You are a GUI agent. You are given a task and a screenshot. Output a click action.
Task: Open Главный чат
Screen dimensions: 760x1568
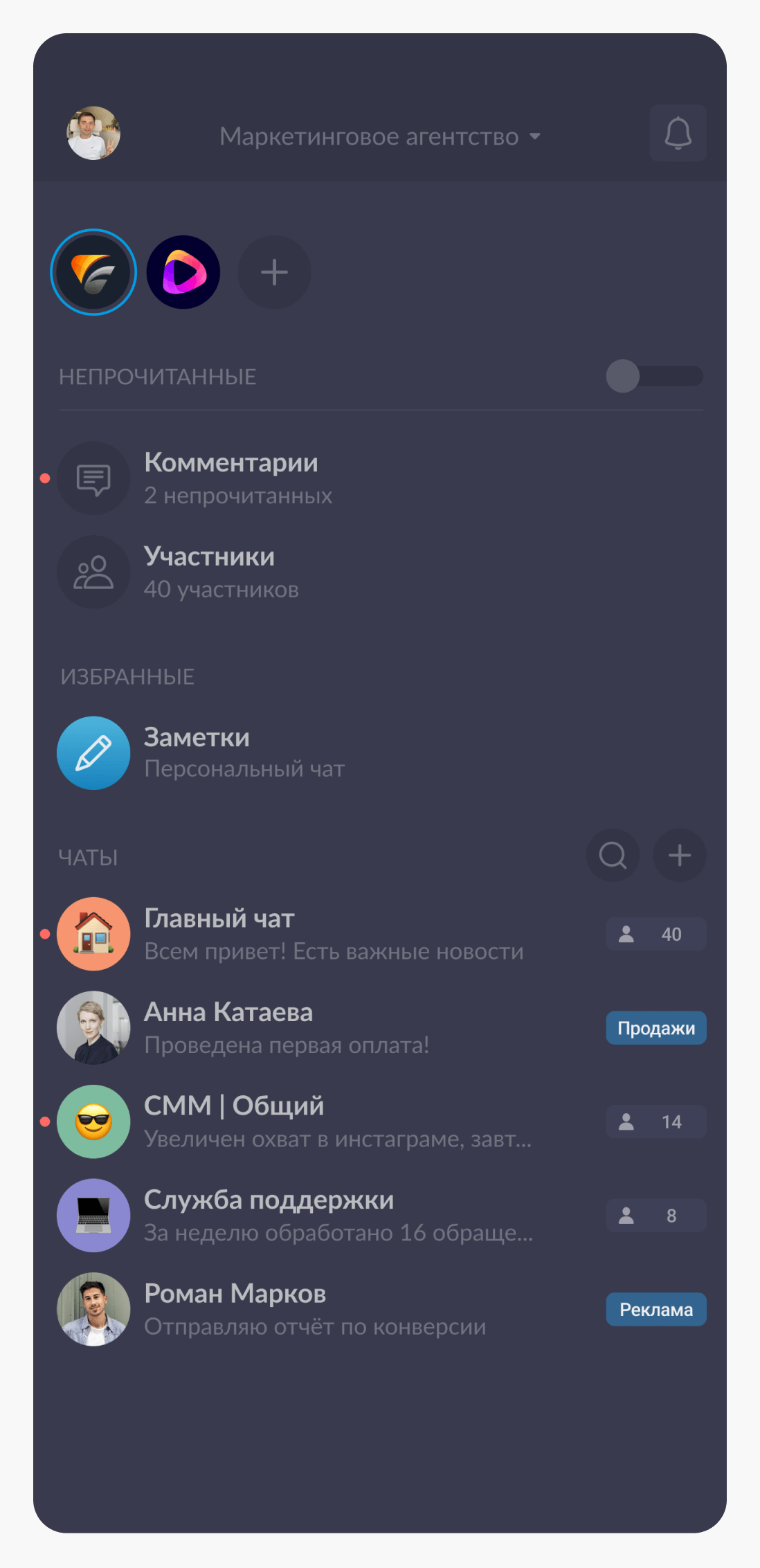tap(332, 934)
